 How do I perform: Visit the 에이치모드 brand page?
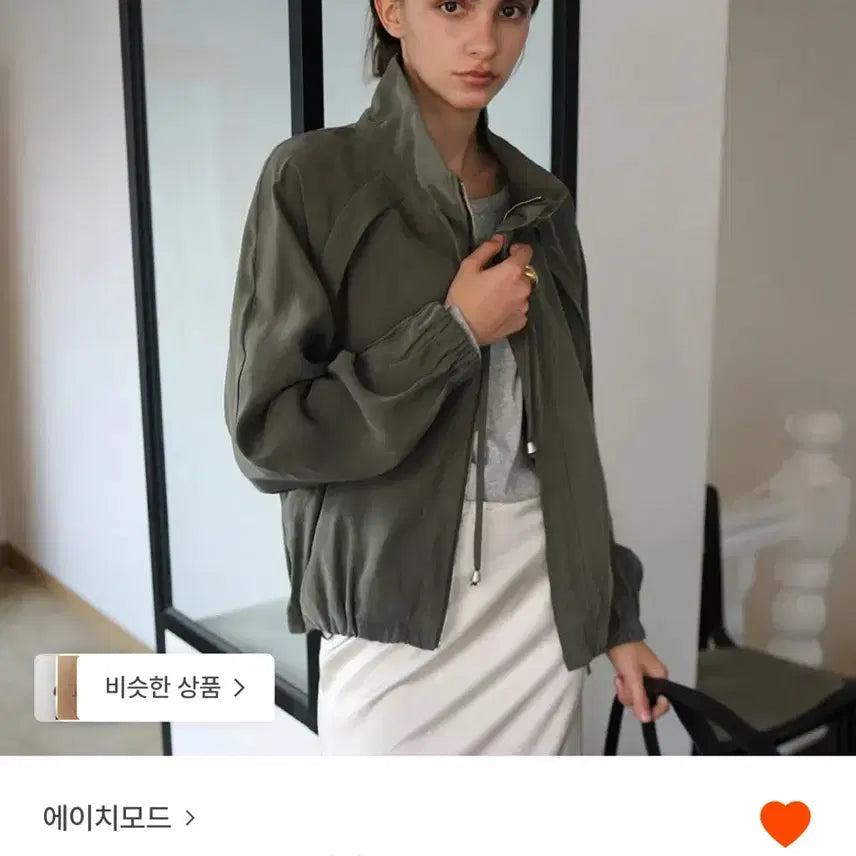pos(118,818)
